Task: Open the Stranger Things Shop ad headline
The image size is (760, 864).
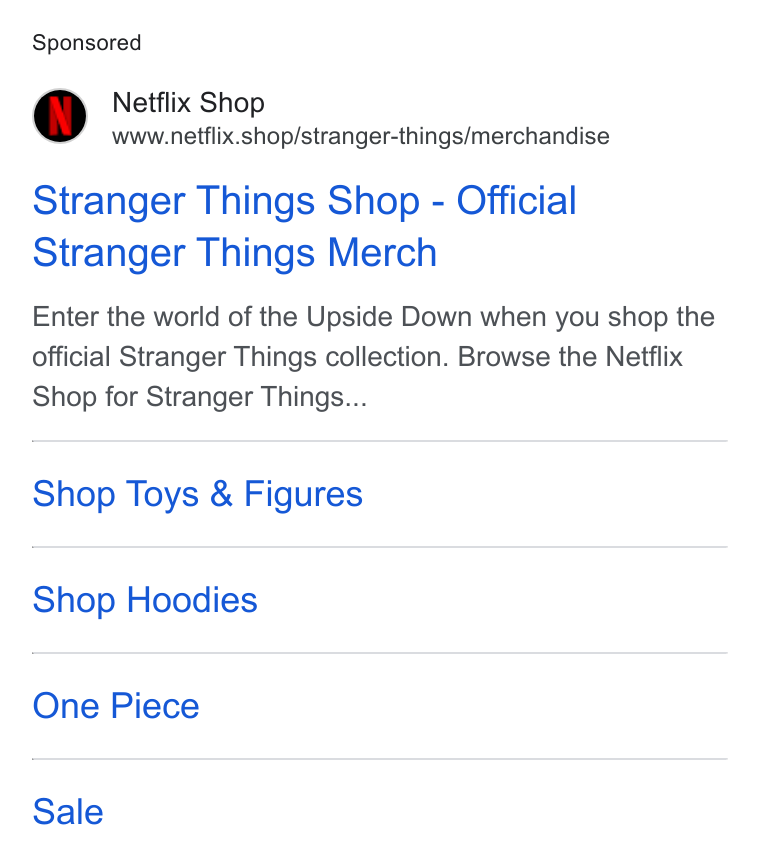Action: point(304,226)
